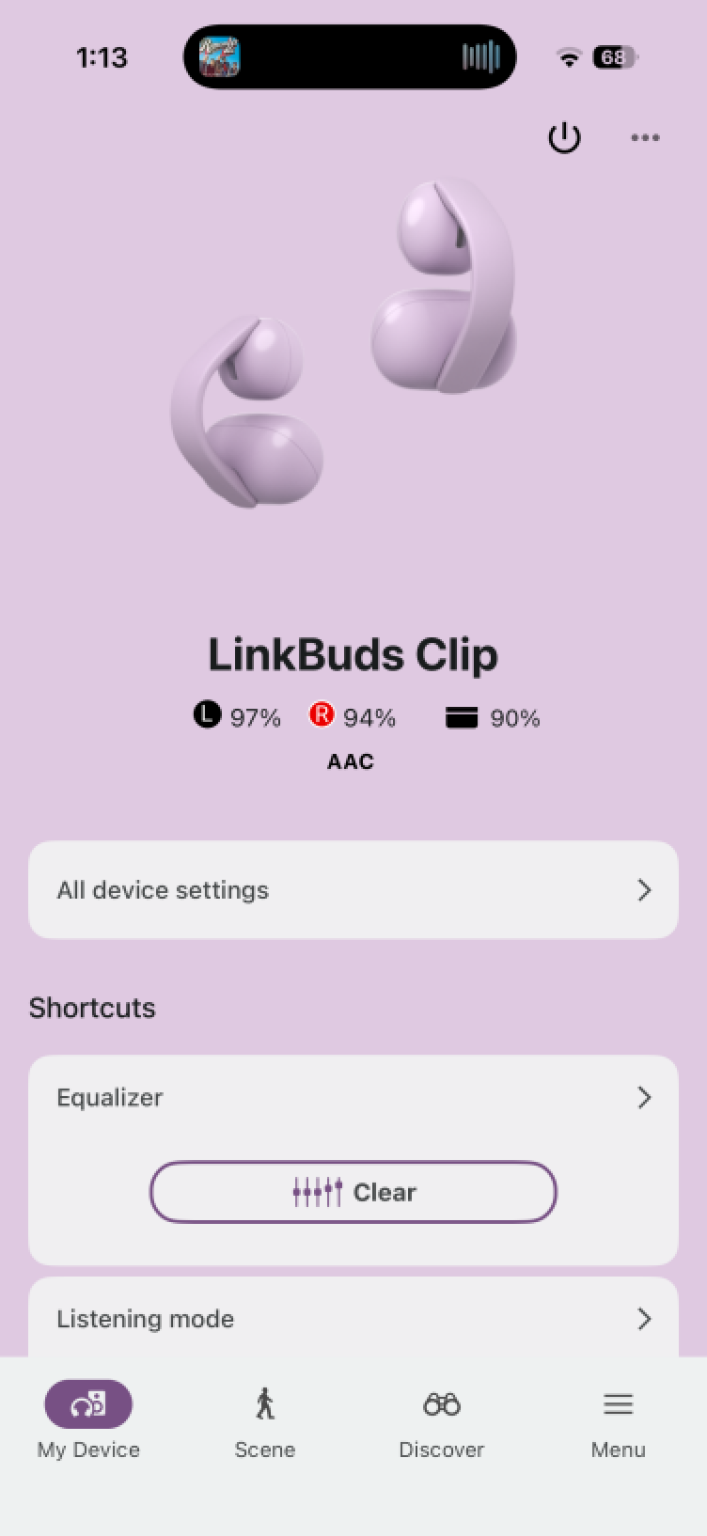
Task: Open the now-playing activity in Dynamic Island
Action: click(x=350, y=57)
